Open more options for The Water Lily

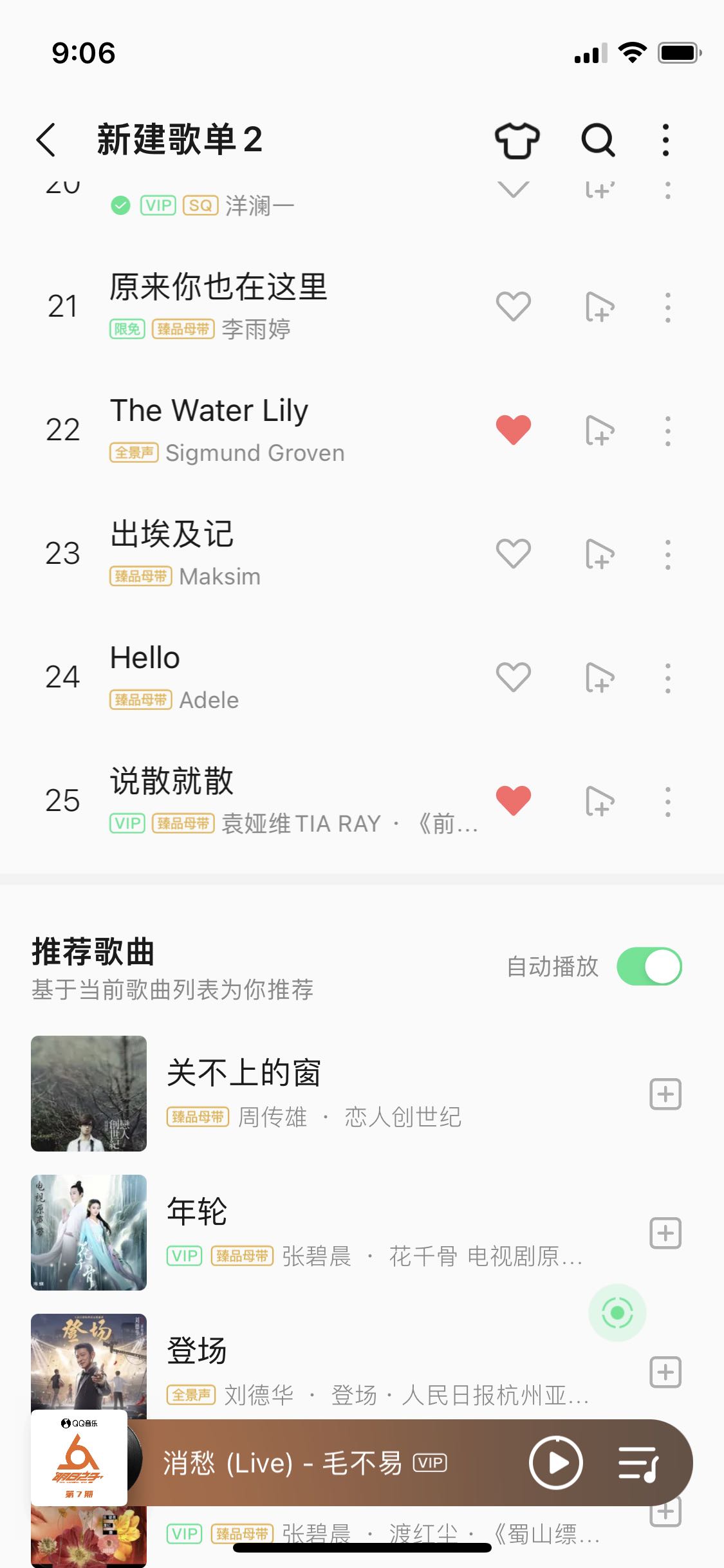pyautogui.click(x=668, y=431)
